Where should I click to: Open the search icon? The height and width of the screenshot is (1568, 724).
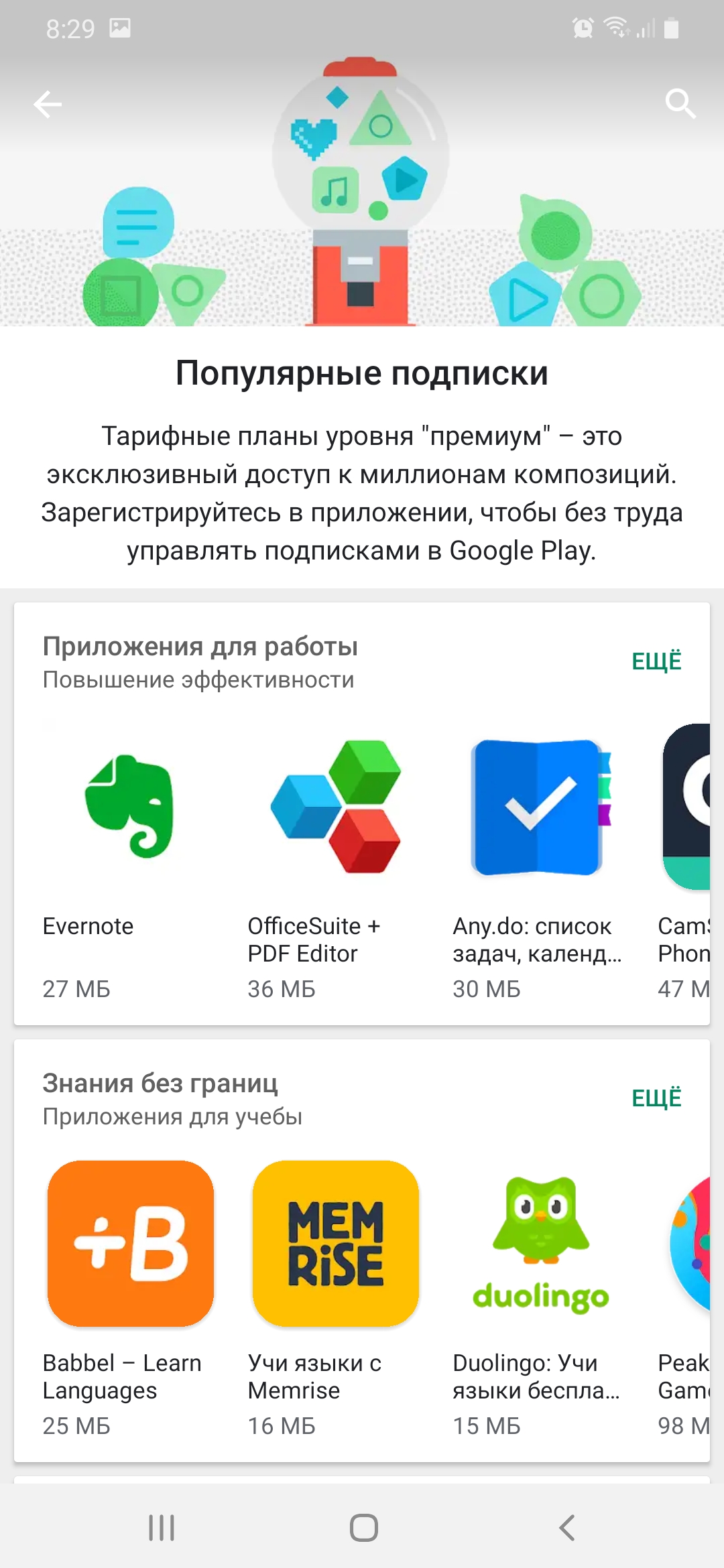coord(680,105)
